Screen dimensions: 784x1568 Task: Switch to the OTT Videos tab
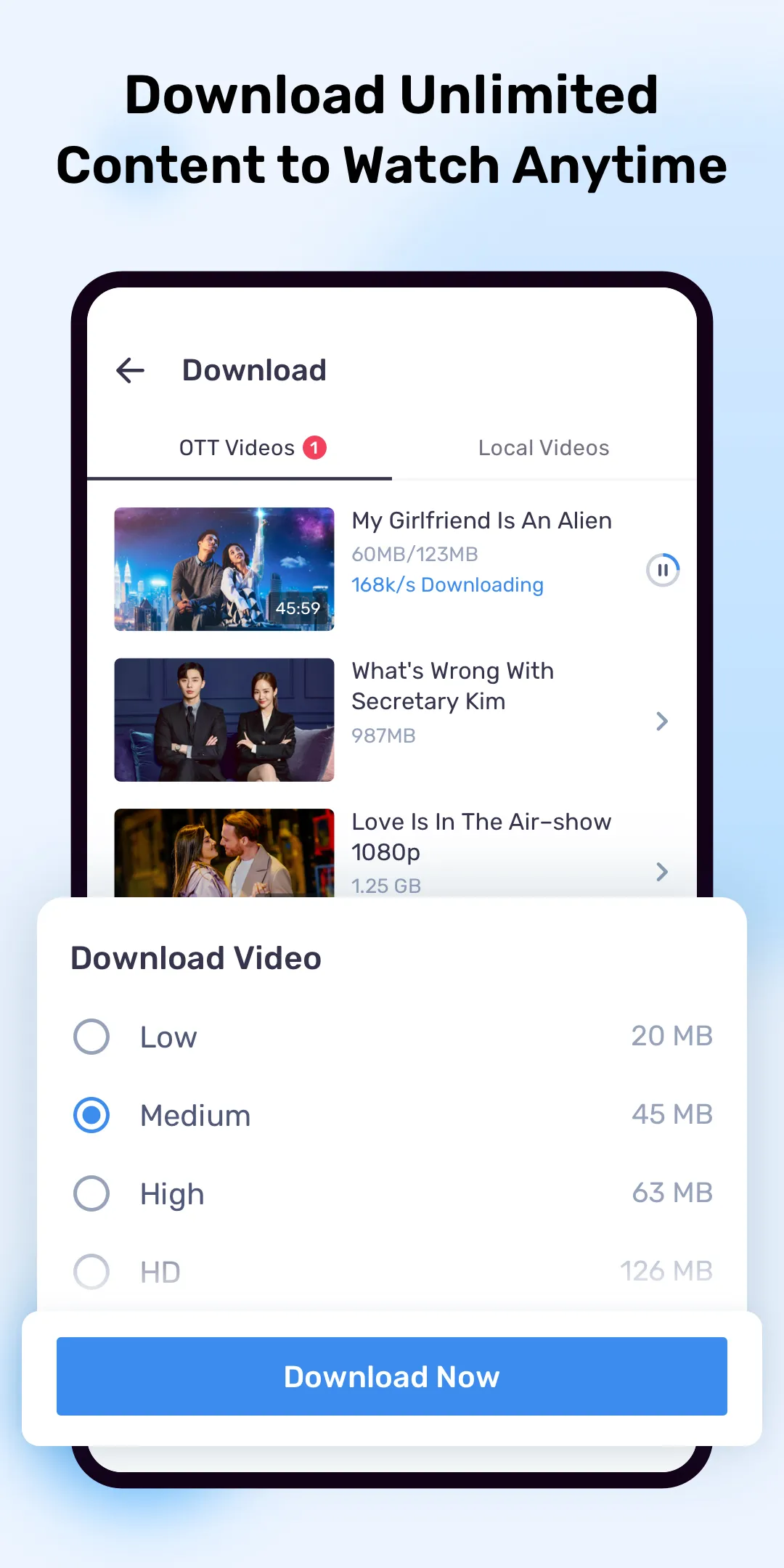tap(237, 447)
